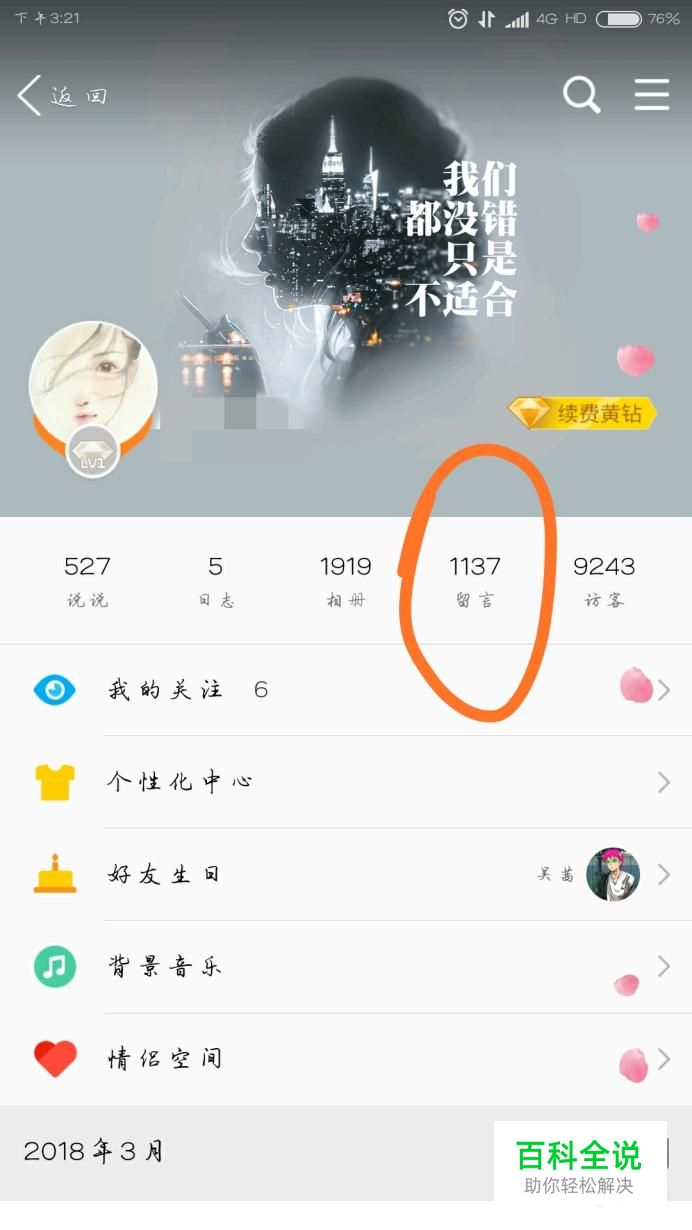View 相册 photo albums
Screen dimensions: 692x1230
click(x=346, y=581)
